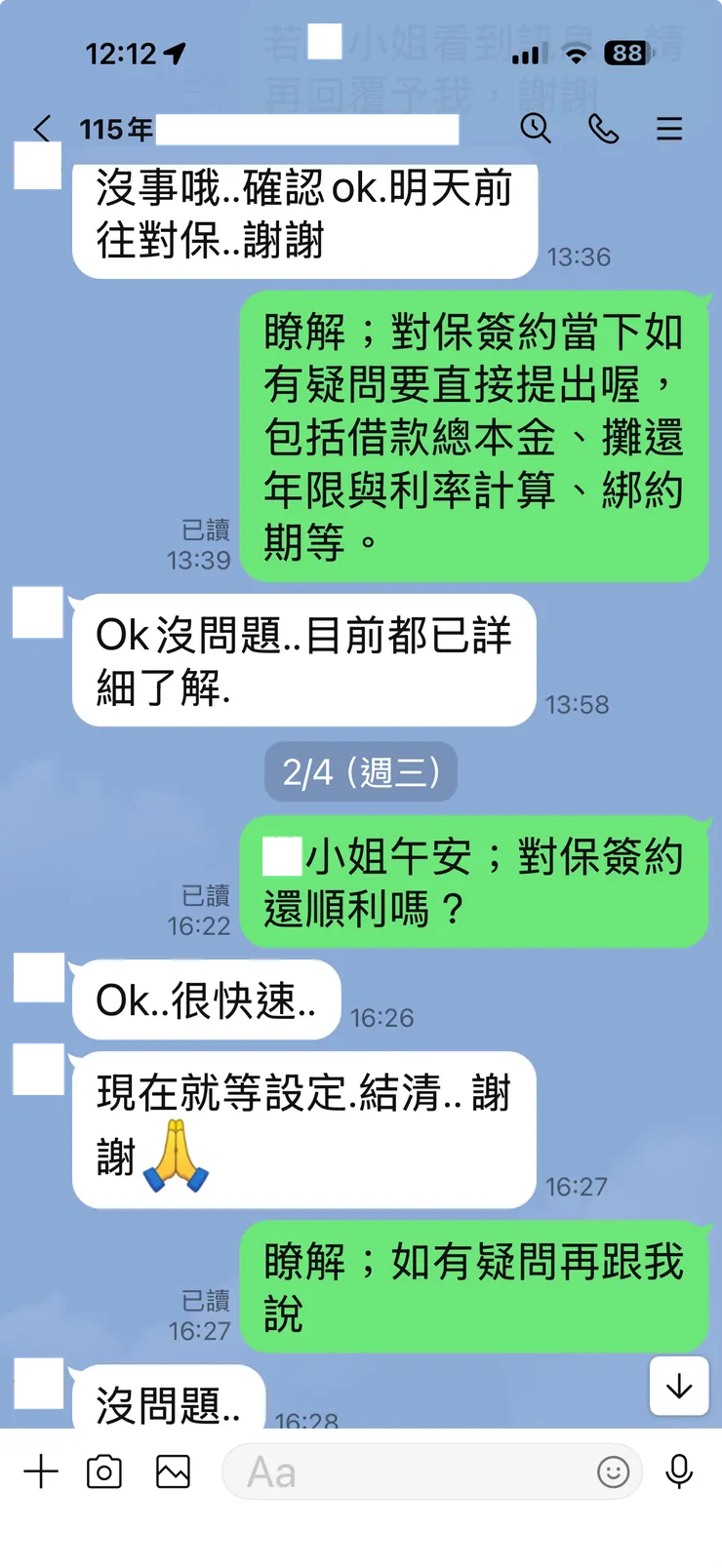Screen dimensions: 722x1568
Task: Open attachment options with the plus icon
Action: [x=41, y=1471]
